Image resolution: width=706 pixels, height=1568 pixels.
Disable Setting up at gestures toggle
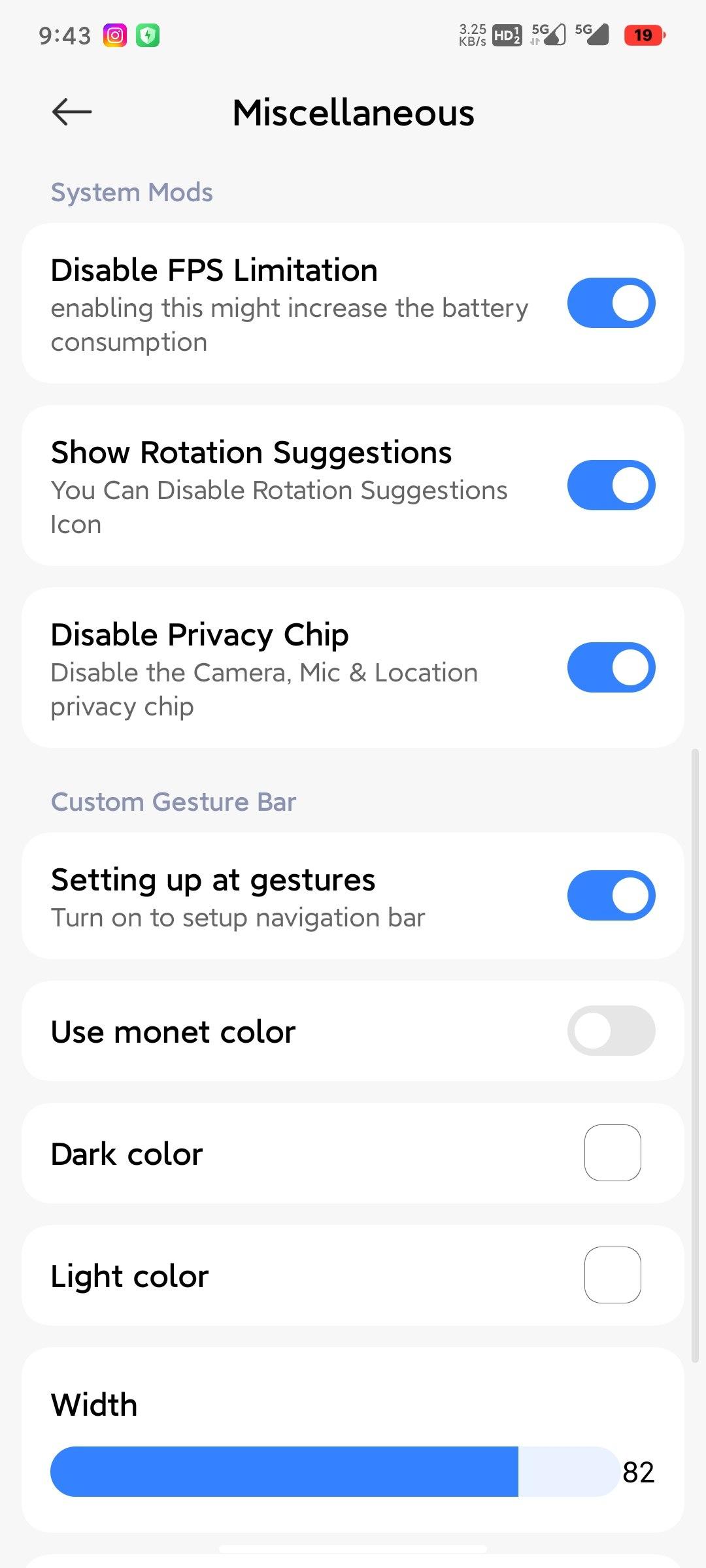(x=611, y=896)
